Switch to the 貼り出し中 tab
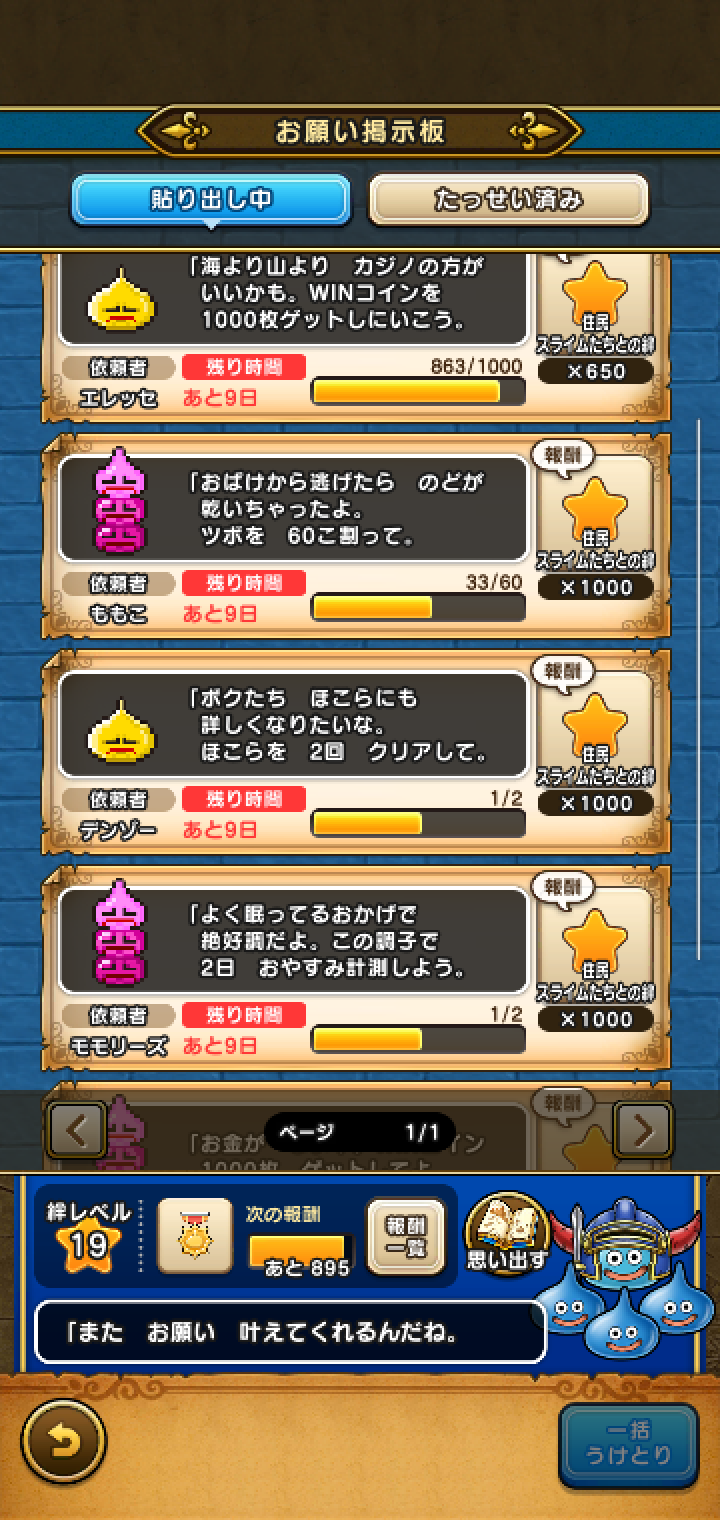Image resolution: width=720 pixels, height=1520 pixels. click(210, 200)
